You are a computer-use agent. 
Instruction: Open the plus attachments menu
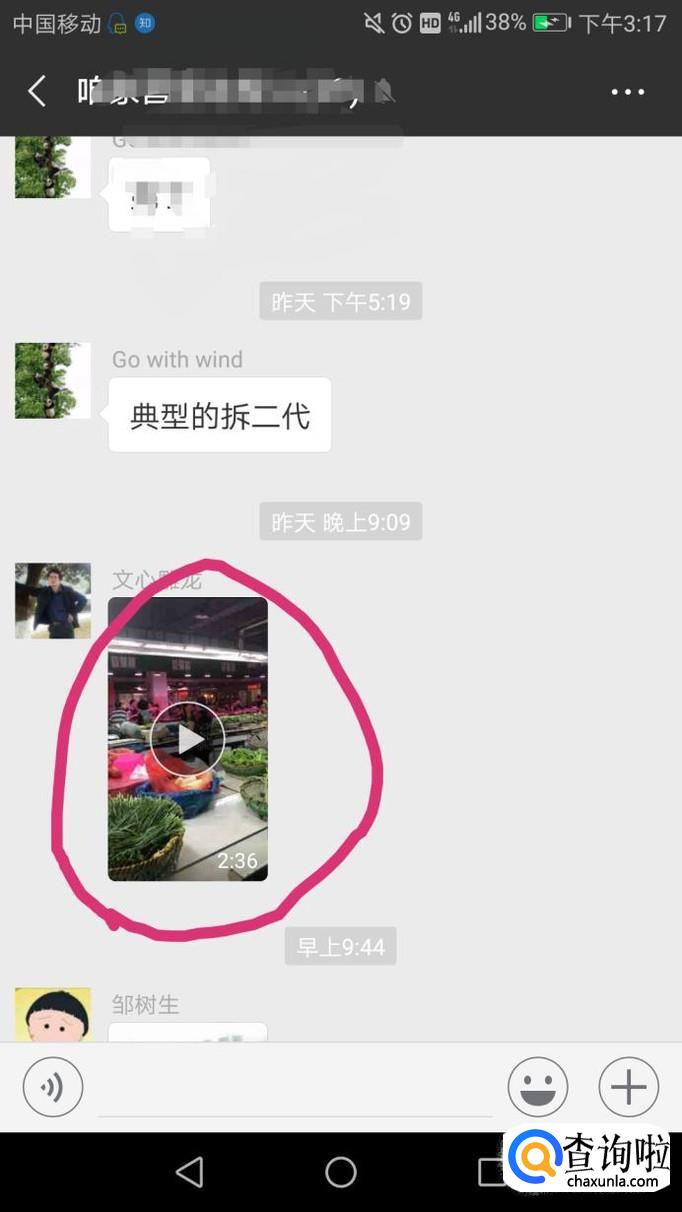point(628,1086)
